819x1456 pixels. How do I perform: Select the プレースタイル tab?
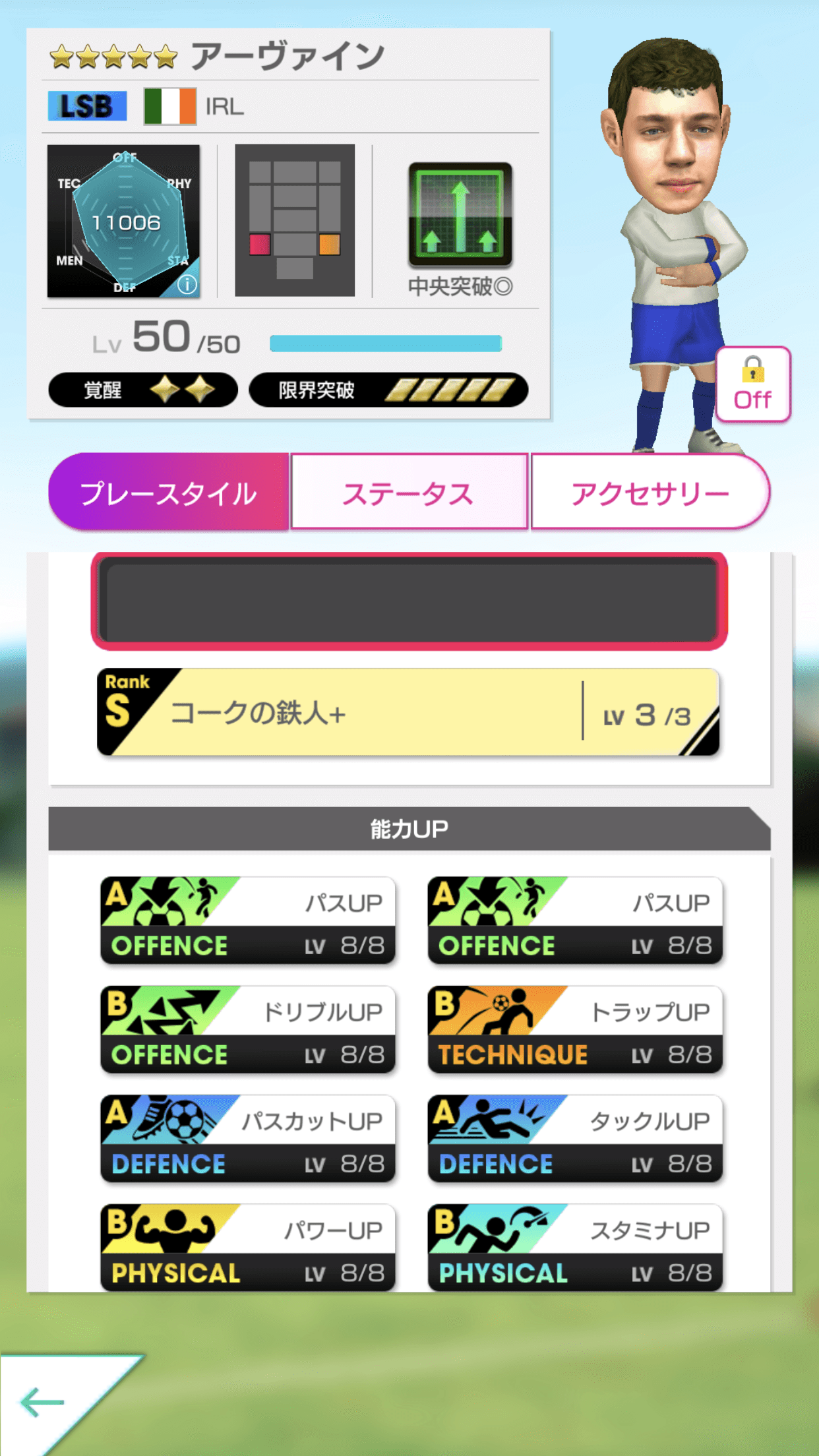point(168,492)
